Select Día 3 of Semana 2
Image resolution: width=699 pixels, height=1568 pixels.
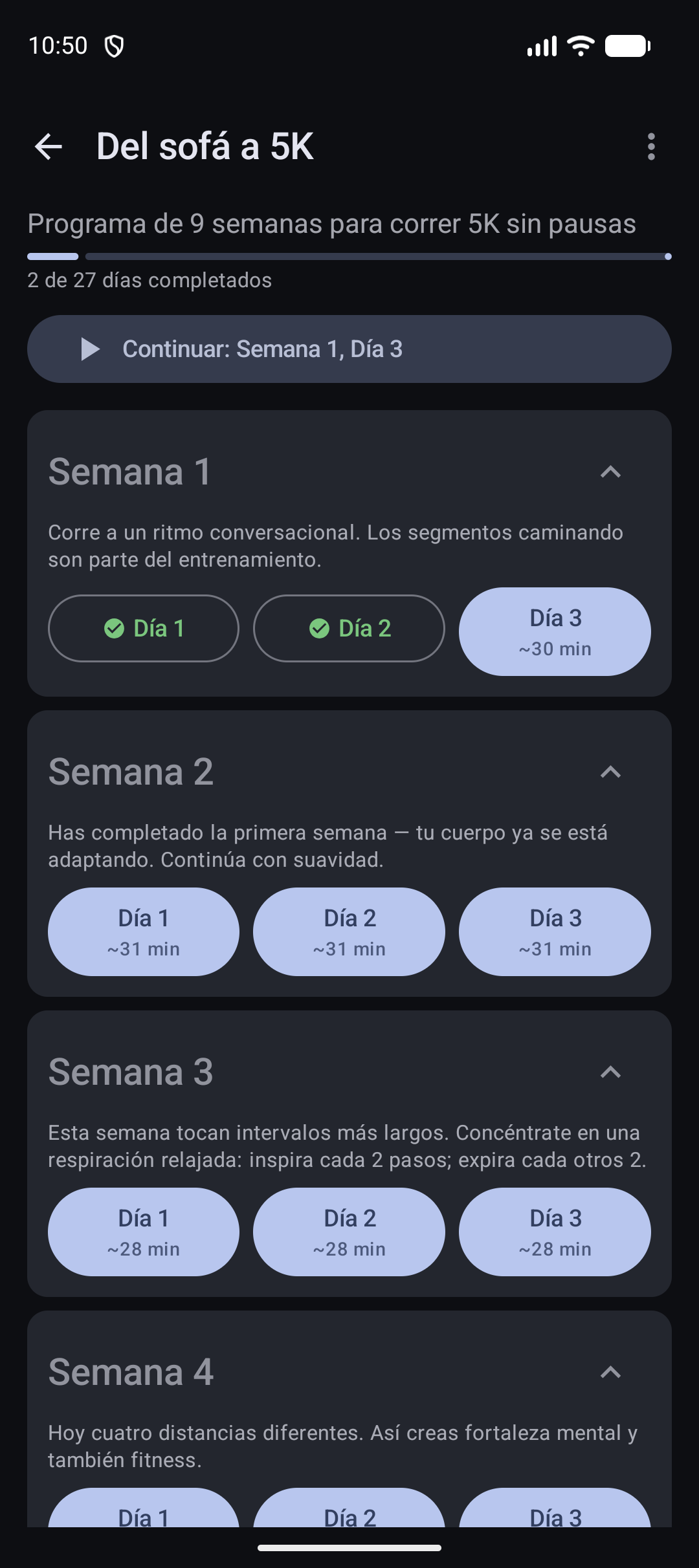pos(555,932)
